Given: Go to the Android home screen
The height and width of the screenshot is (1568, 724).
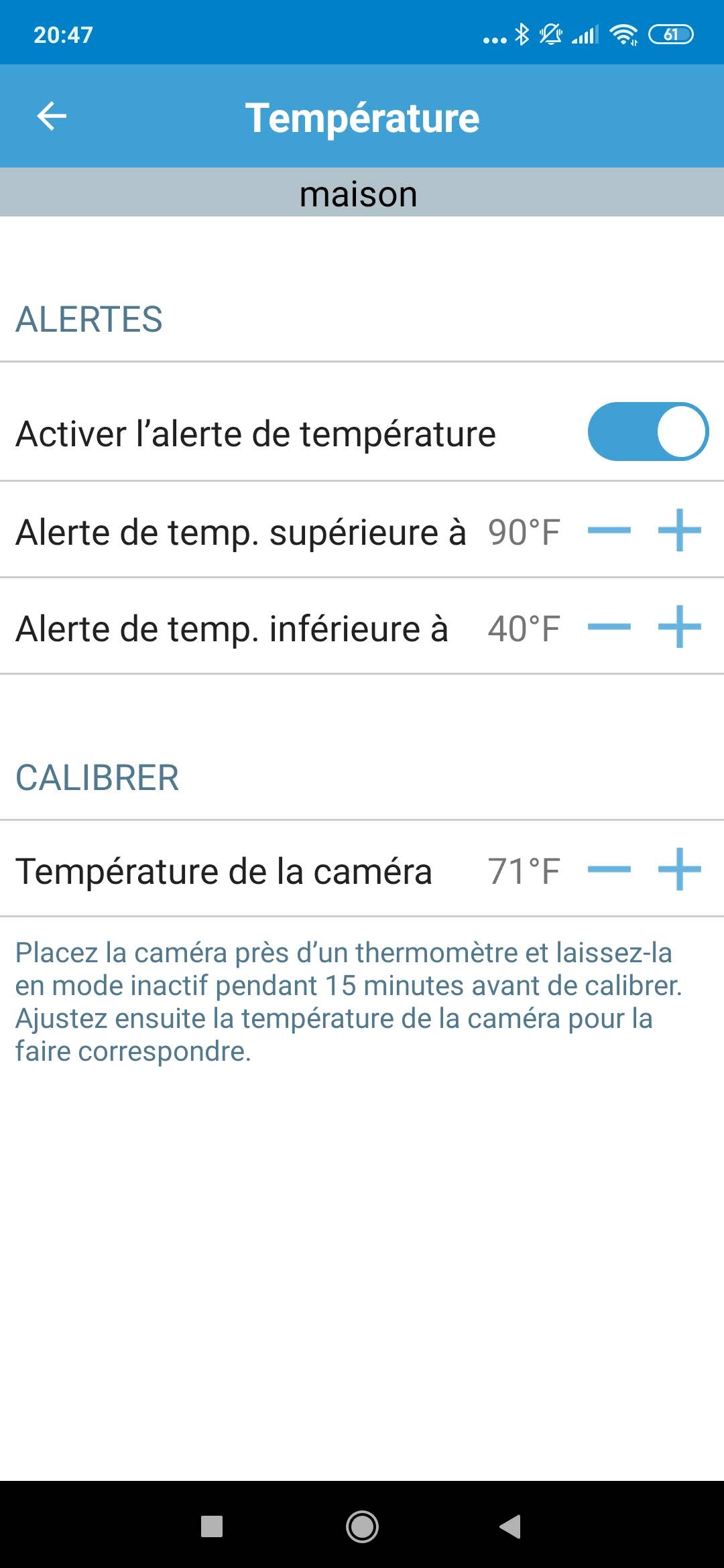Looking at the screenshot, I should click(362, 1526).
